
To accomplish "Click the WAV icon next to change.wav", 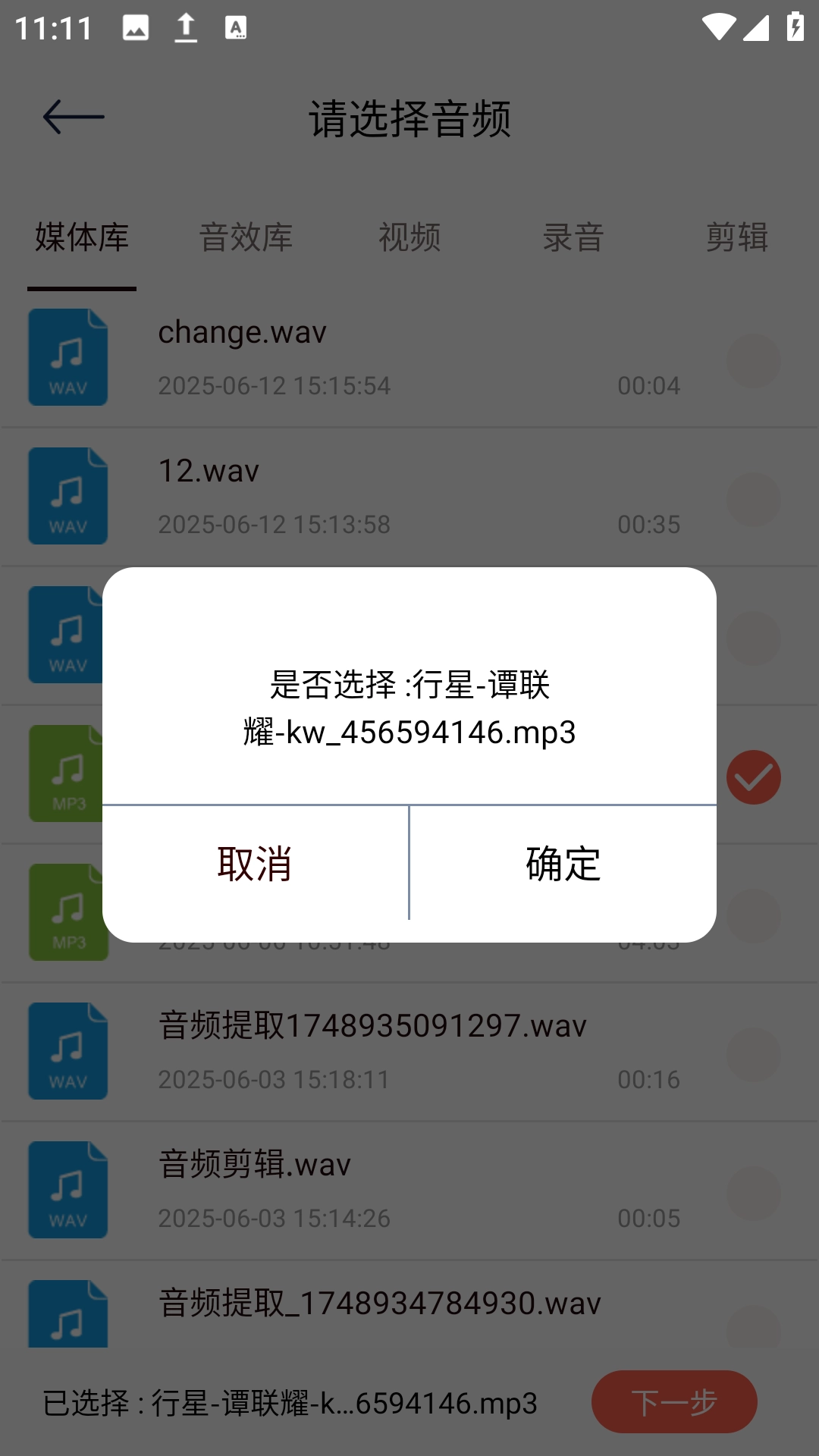I will point(67,356).
